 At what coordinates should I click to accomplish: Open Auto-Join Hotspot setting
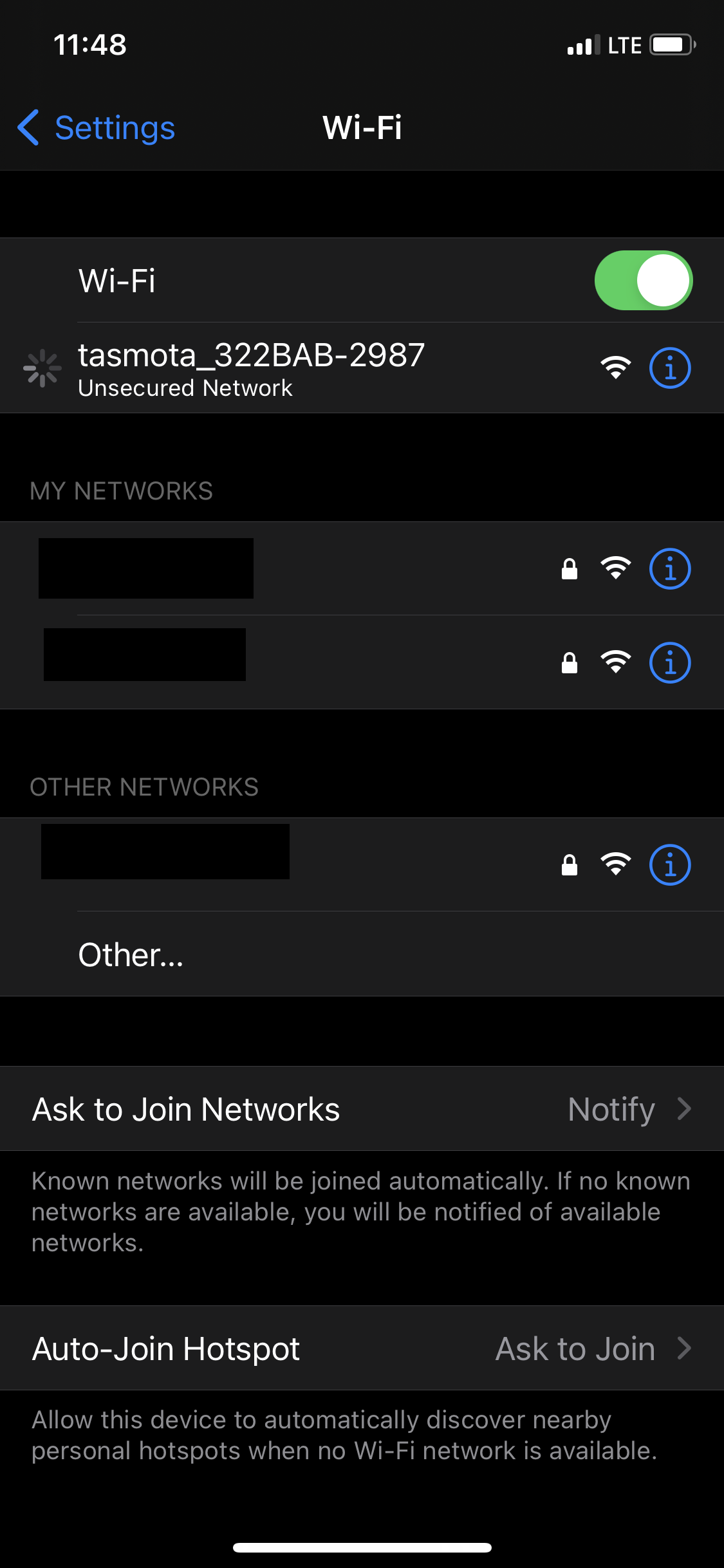tap(362, 1349)
